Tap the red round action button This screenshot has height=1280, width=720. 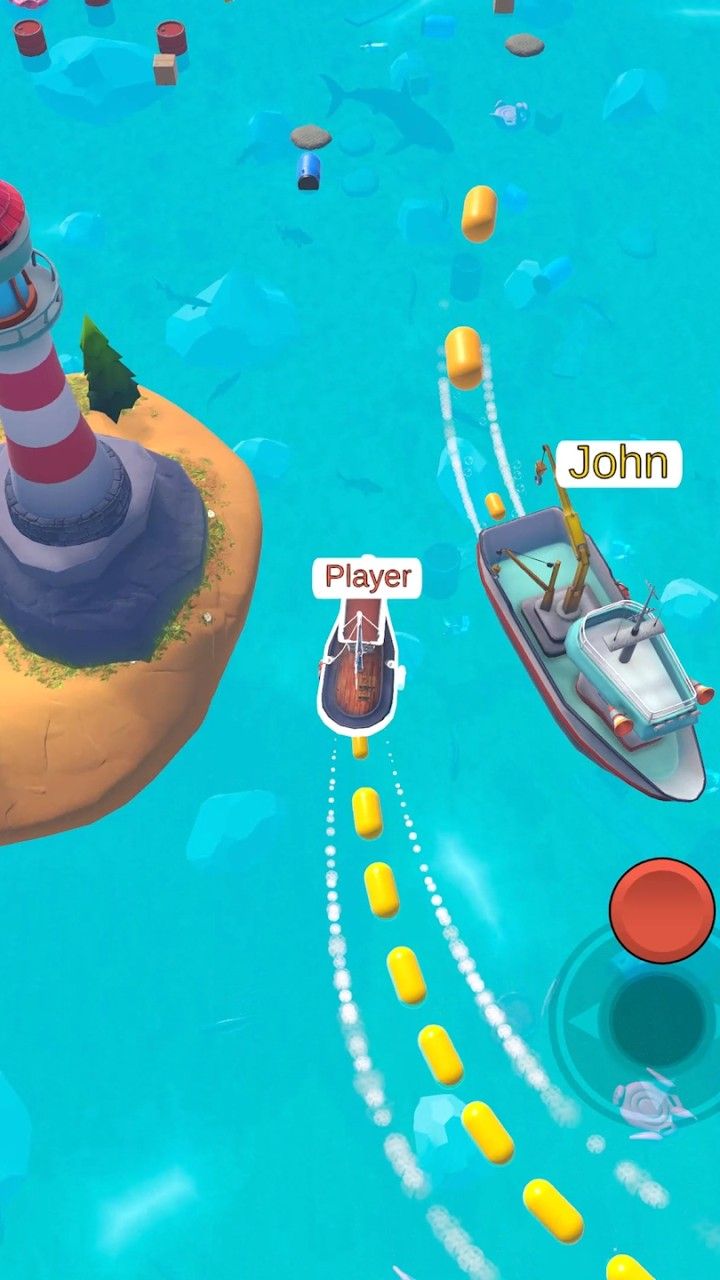coord(661,909)
